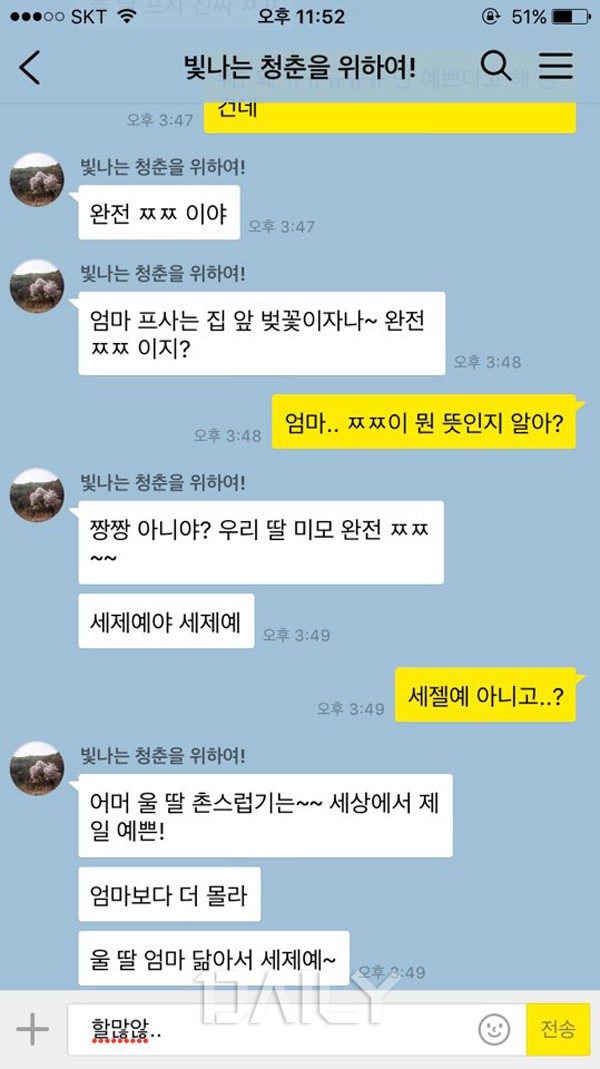Open the chat room hamburger menu
Screen dimensions: 600x1069
click(x=556, y=67)
